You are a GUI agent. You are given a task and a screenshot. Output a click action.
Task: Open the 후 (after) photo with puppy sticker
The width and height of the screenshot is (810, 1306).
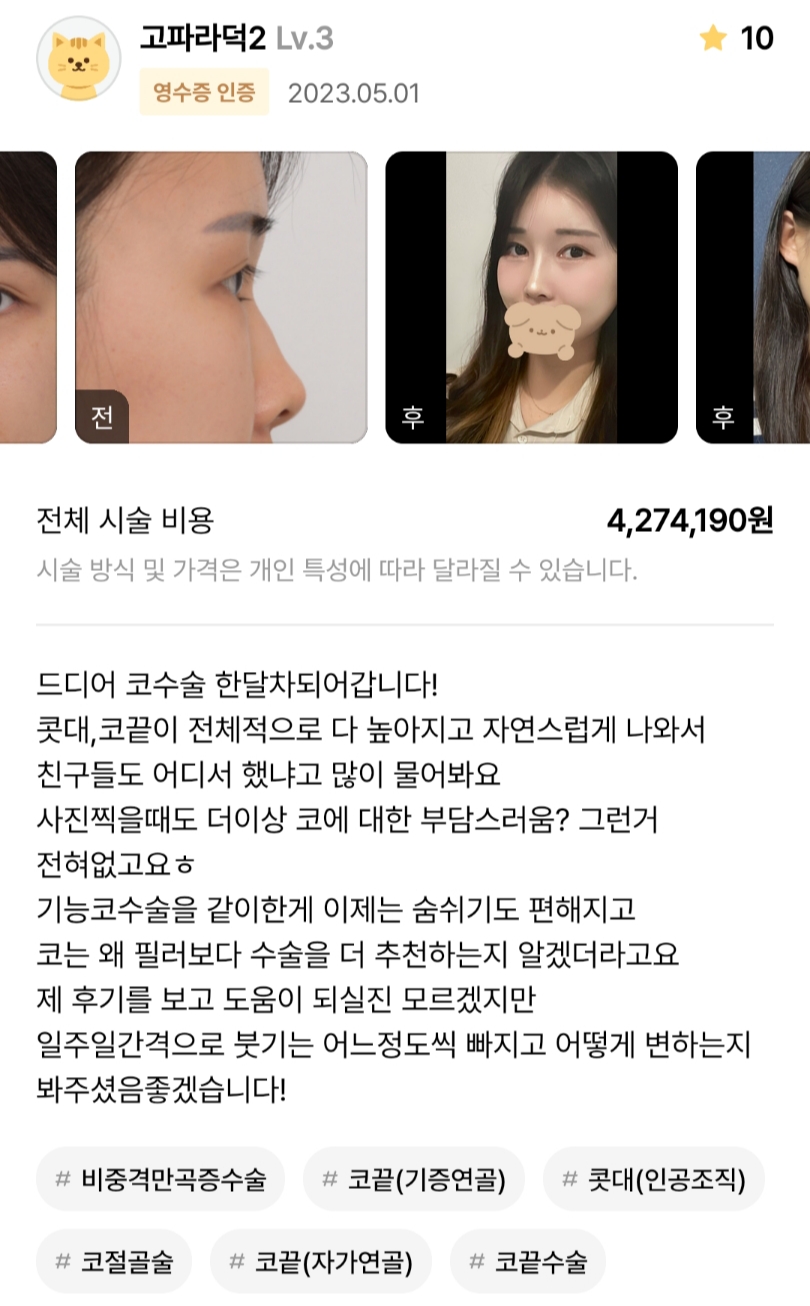(531, 297)
